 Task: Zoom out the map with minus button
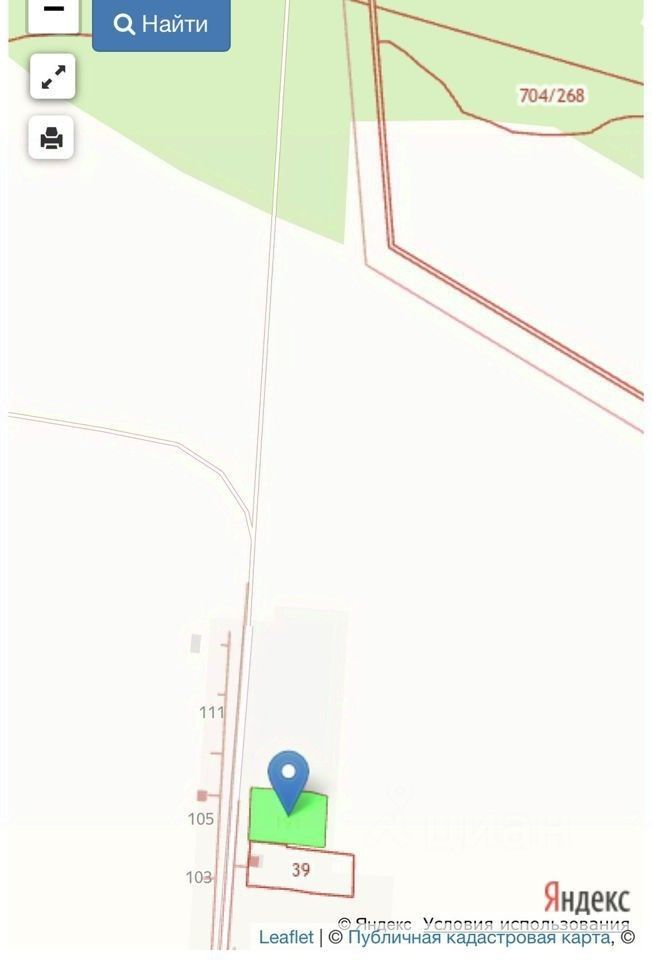point(53,12)
